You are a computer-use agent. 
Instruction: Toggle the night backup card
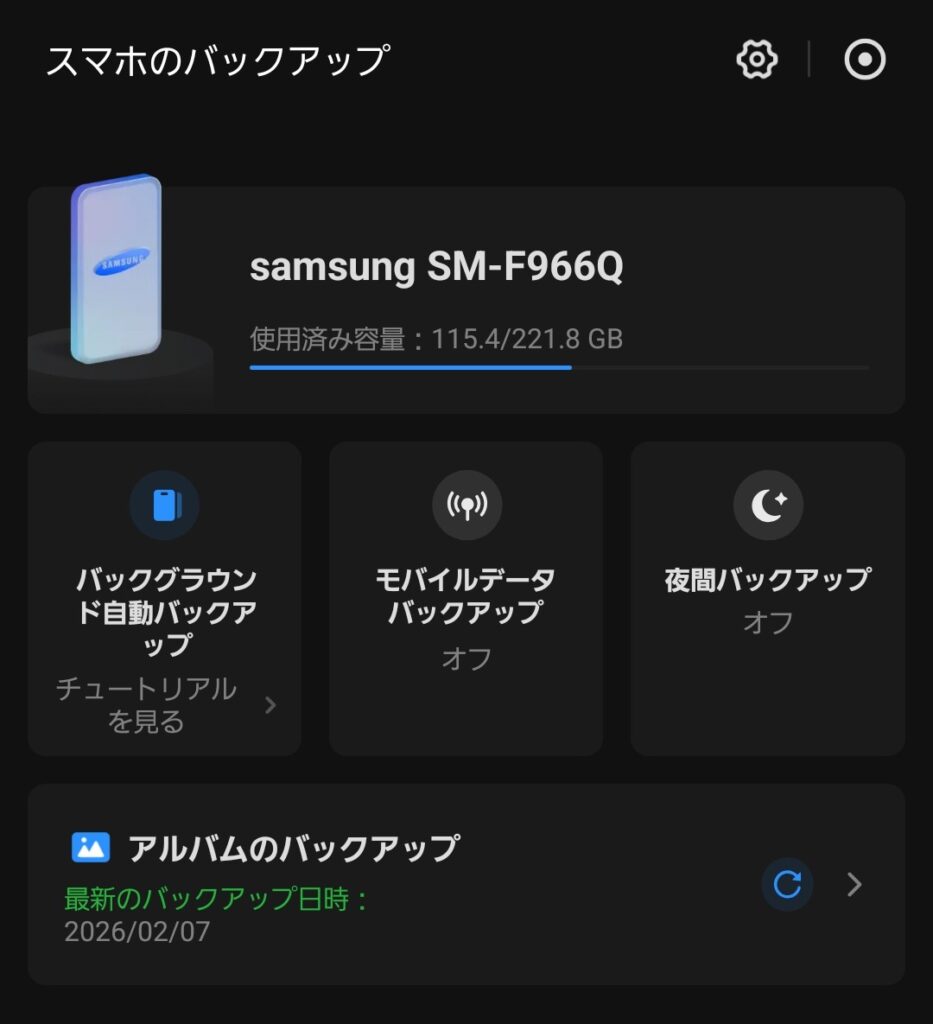(767, 598)
